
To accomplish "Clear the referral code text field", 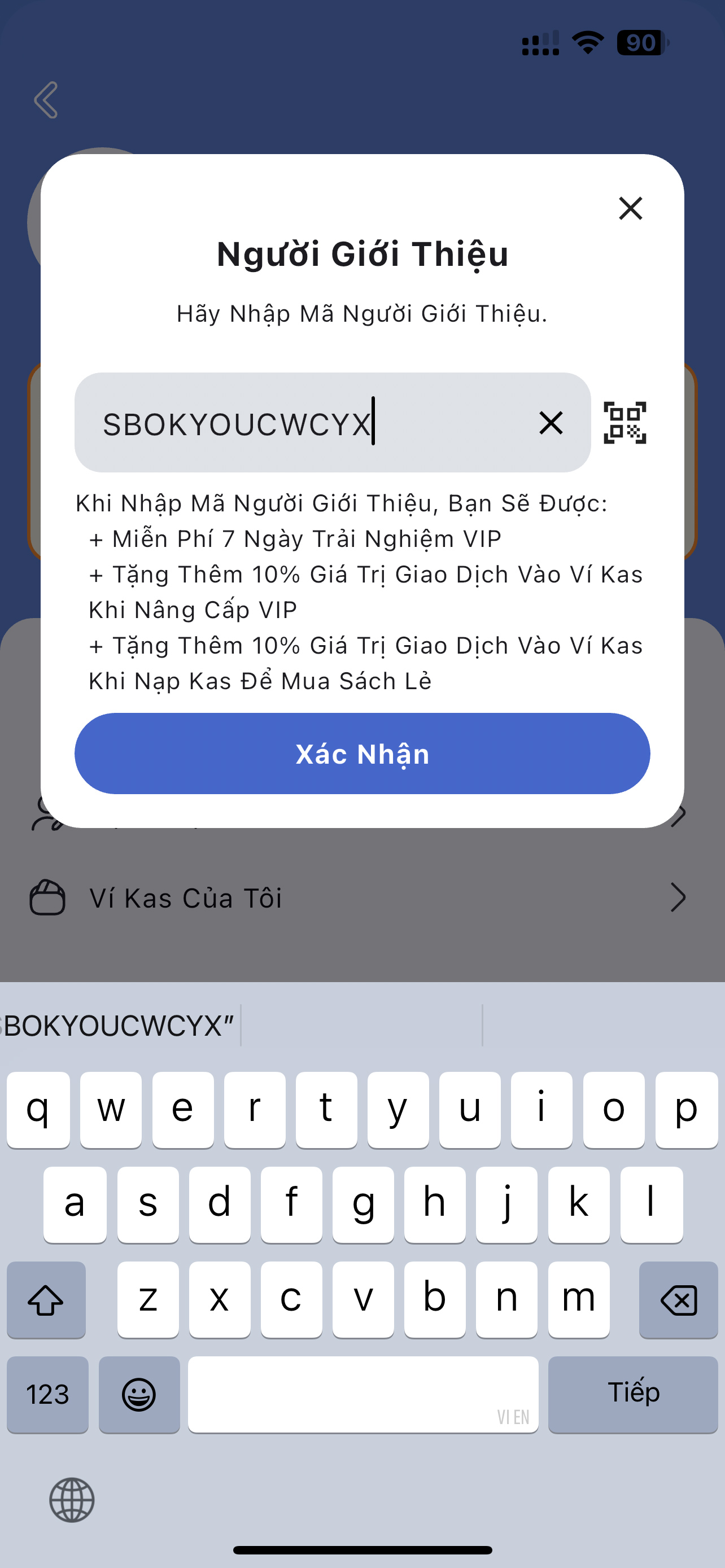I will (551, 422).
